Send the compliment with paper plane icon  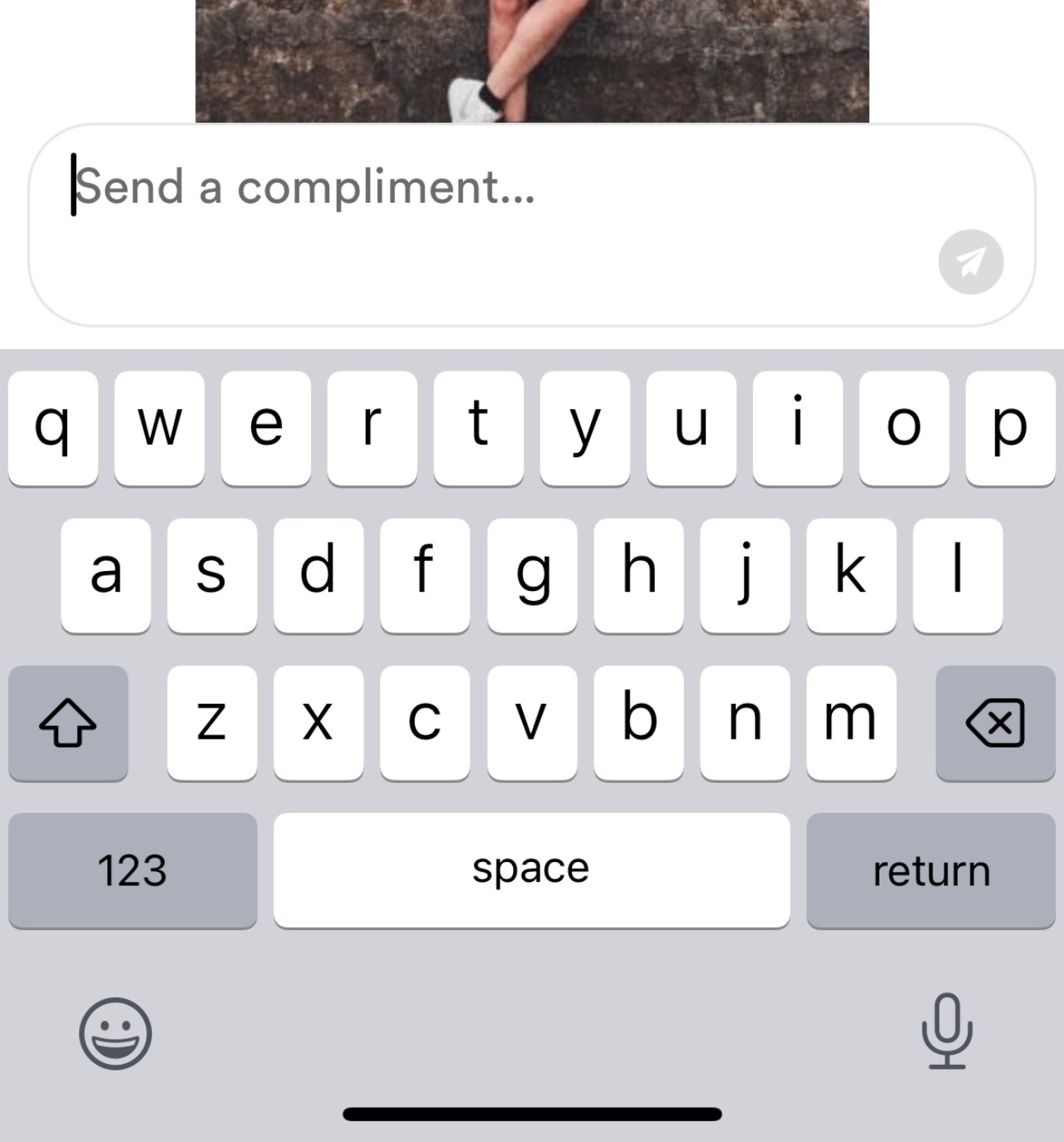[970, 262]
